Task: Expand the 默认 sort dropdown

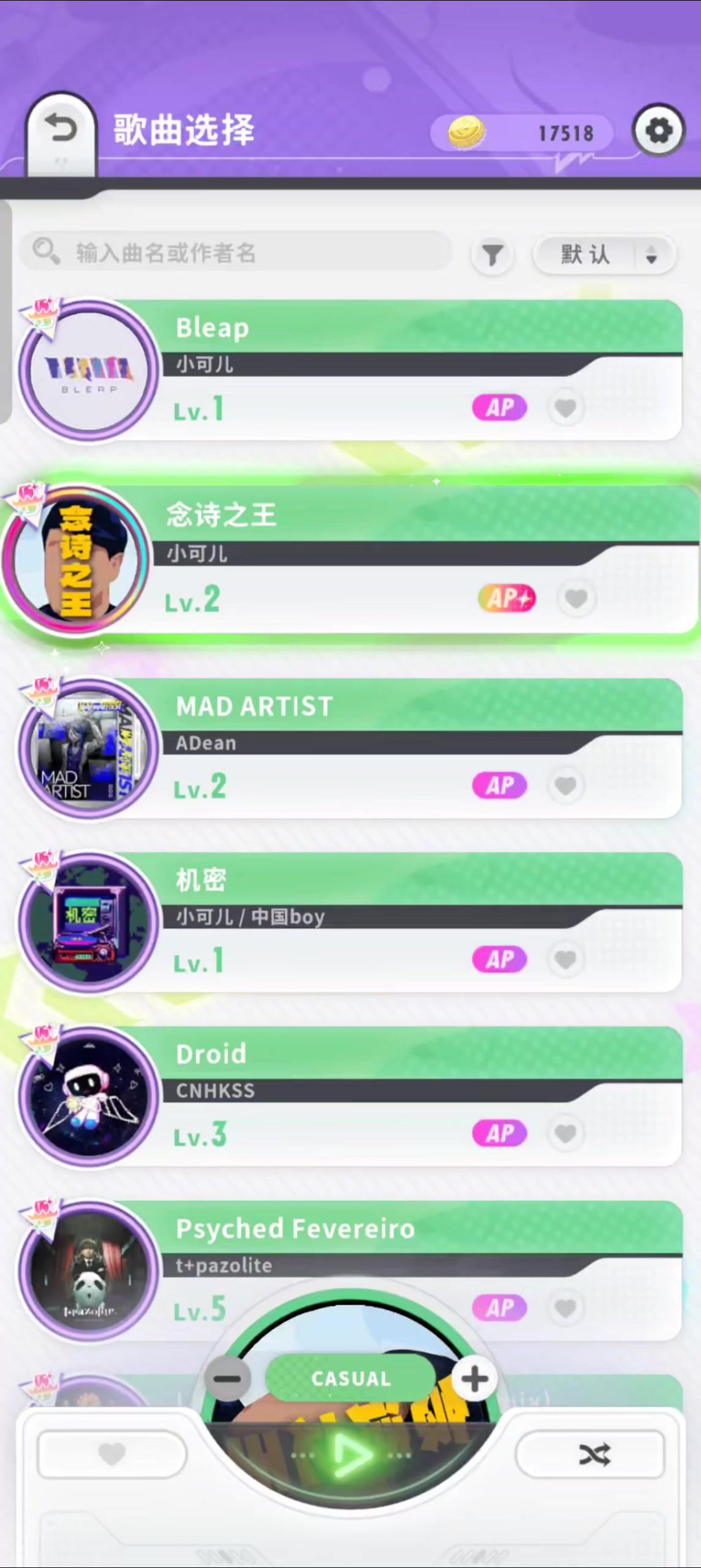Action: tap(604, 255)
